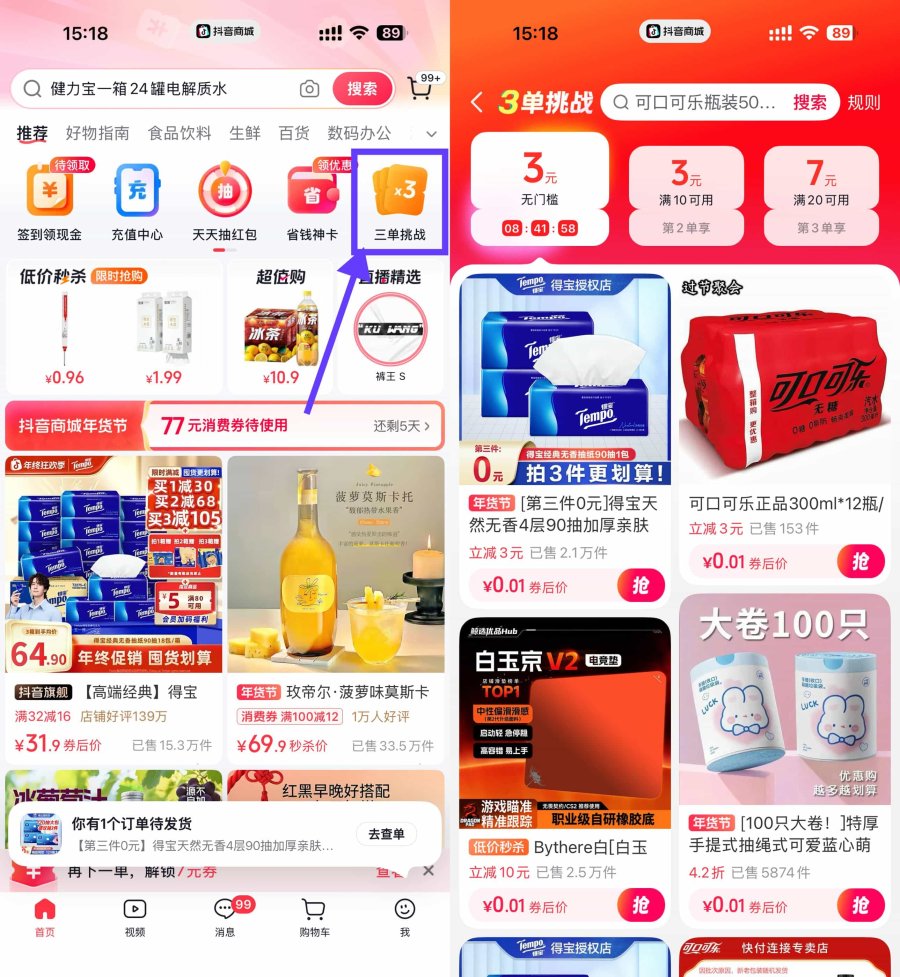Open the 消息 tab
This screenshot has height=977, width=900.
coord(225,917)
